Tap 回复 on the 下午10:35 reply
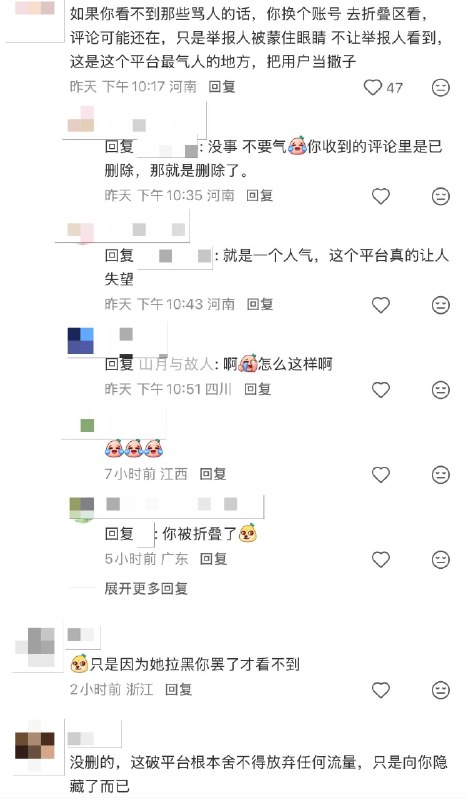The image size is (468, 800). point(259,195)
